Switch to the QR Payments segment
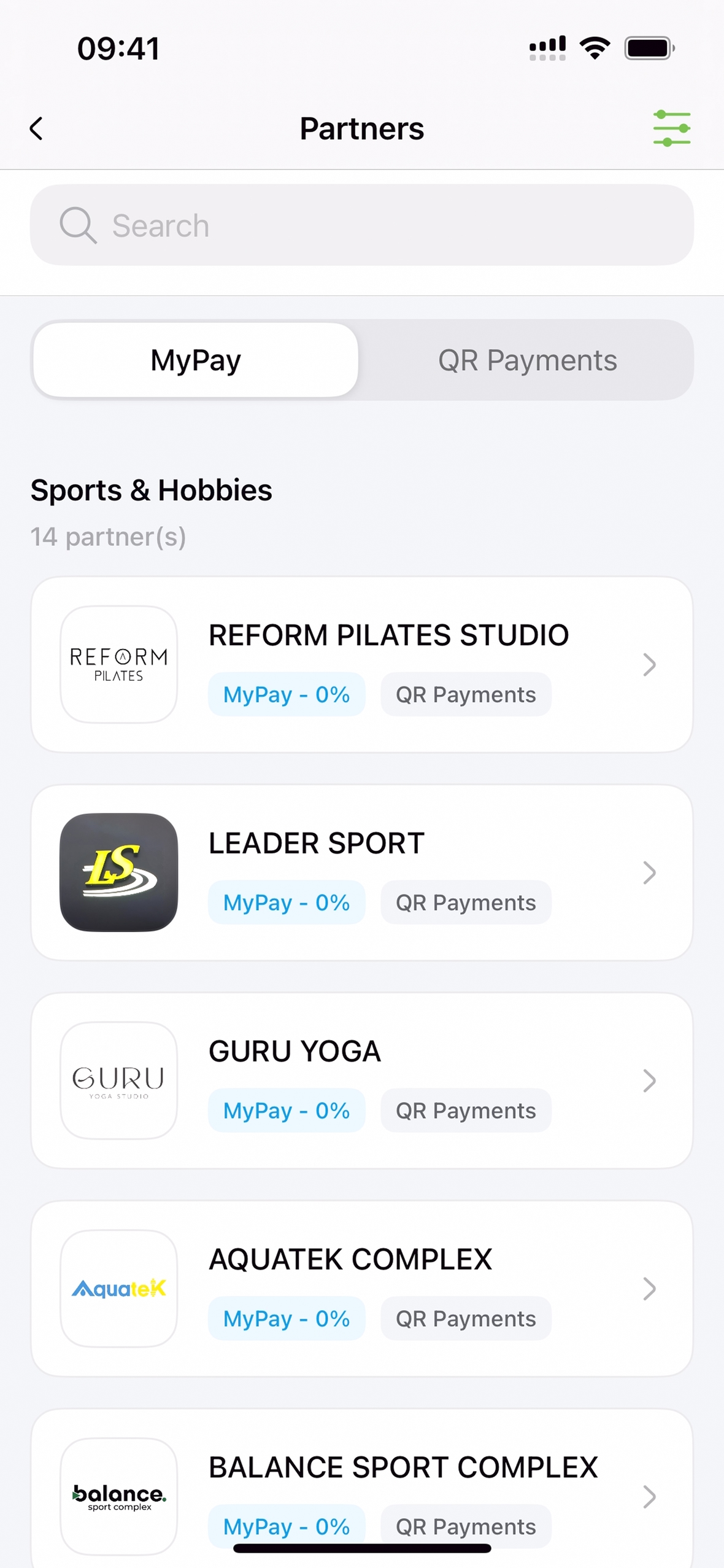This screenshot has height=1568, width=724. (x=526, y=360)
